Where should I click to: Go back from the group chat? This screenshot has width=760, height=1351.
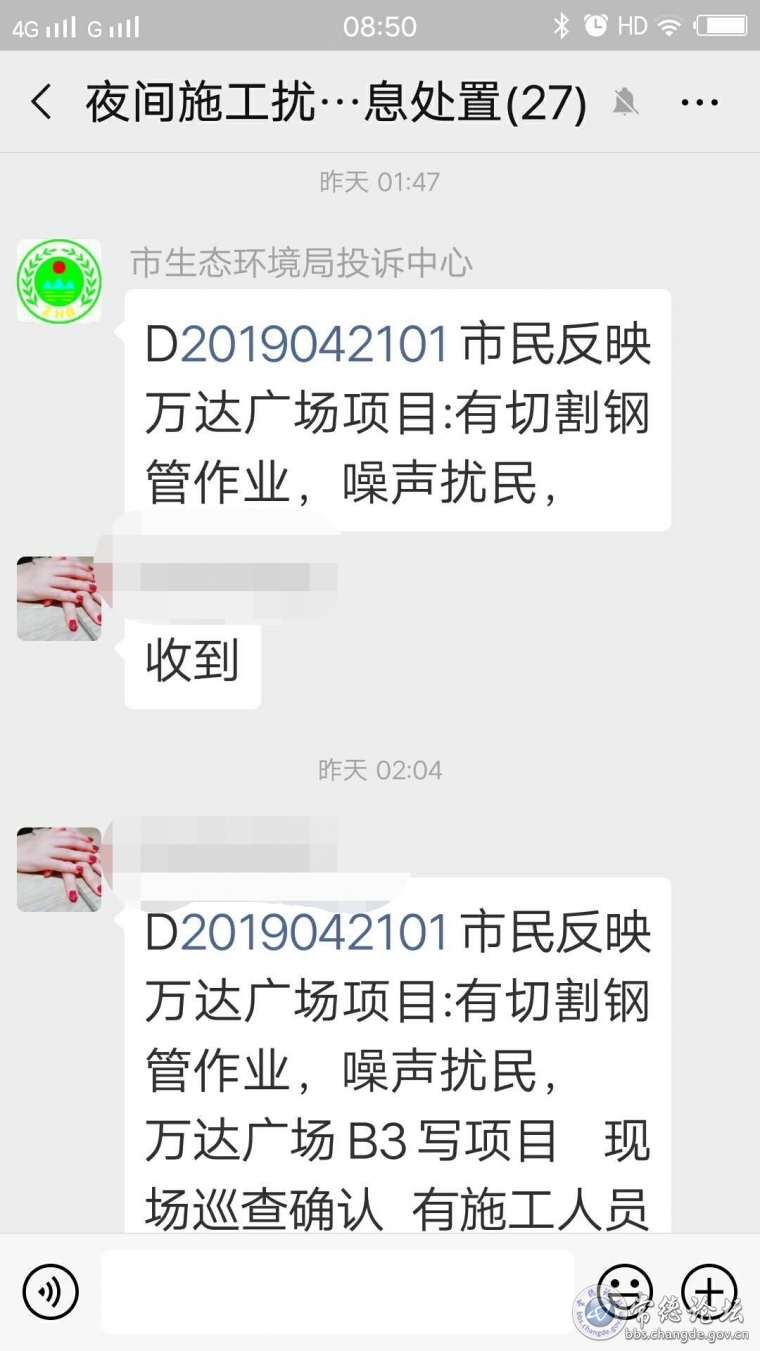pos(41,103)
